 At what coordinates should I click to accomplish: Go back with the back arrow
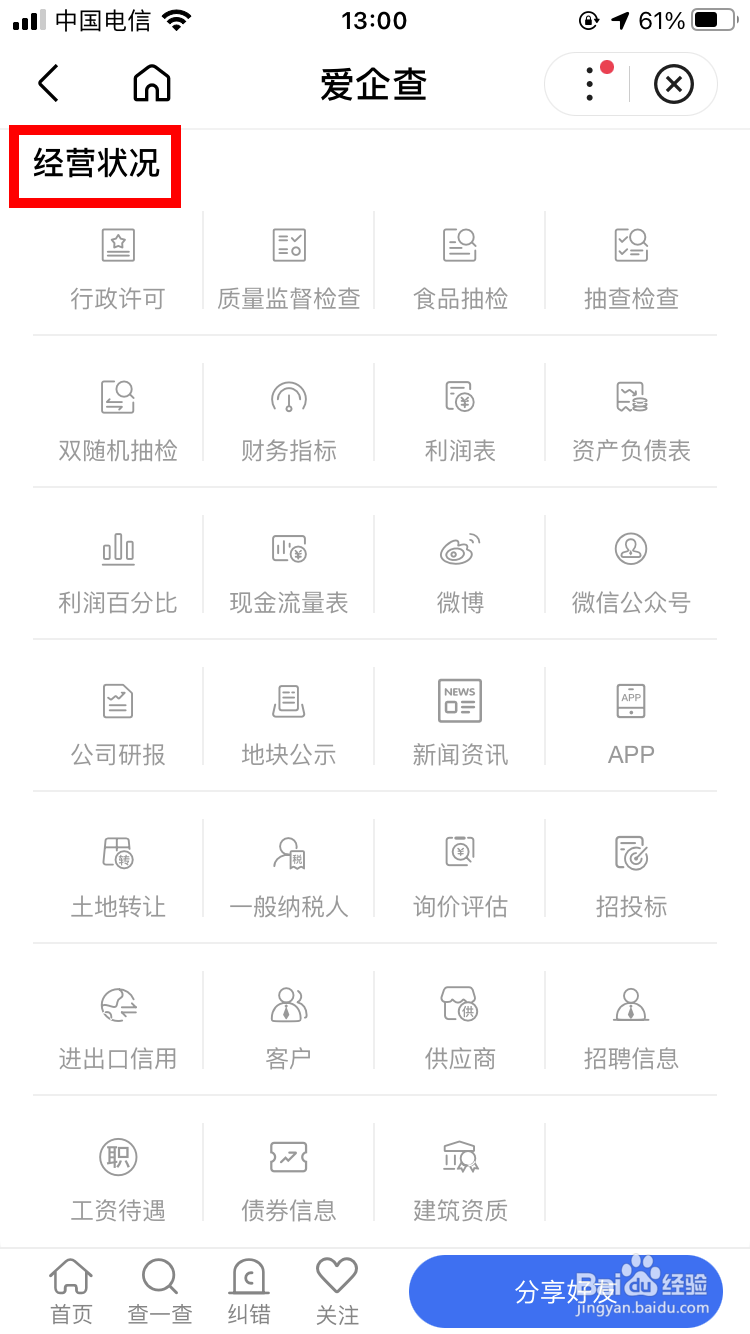point(48,84)
